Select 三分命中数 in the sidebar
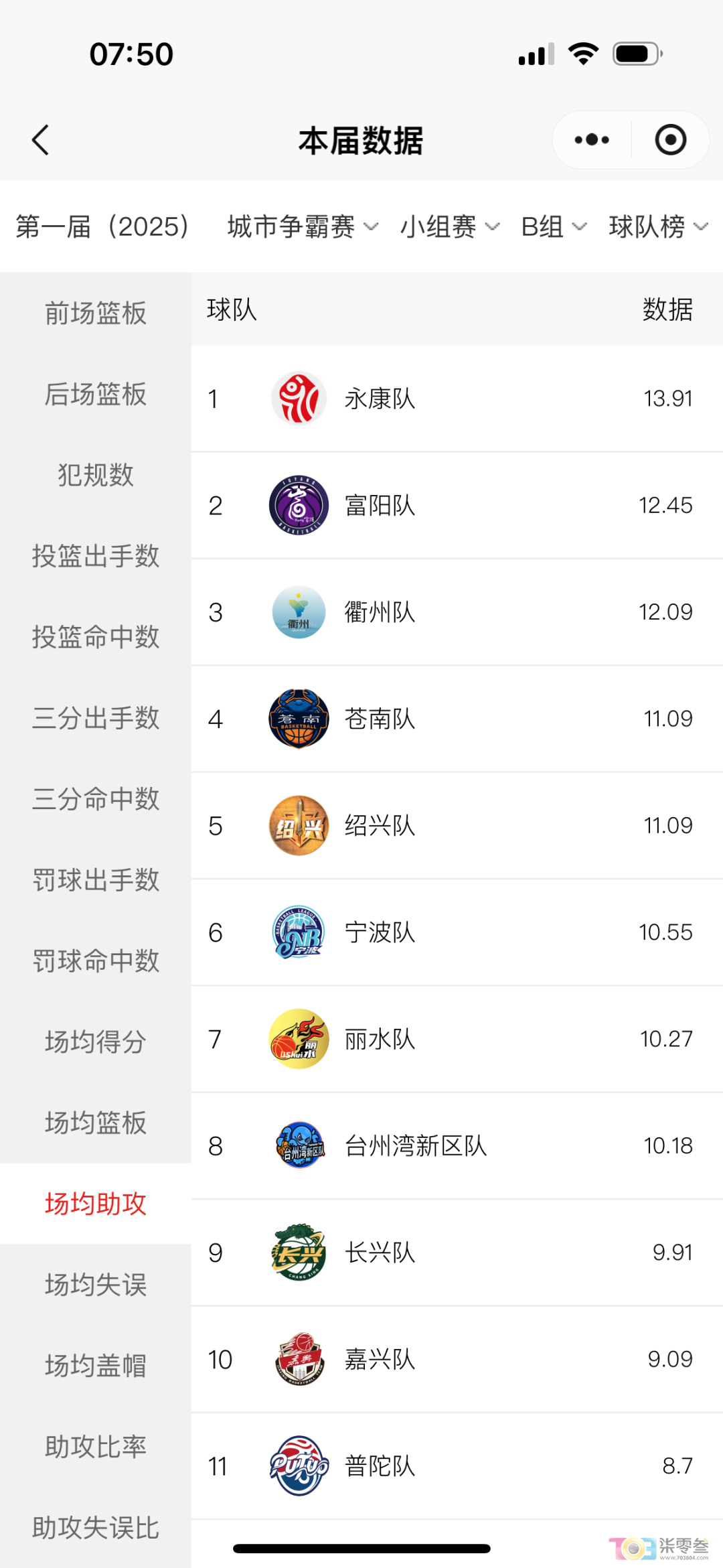Image resolution: width=723 pixels, height=1568 pixels. click(x=96, y=799)
